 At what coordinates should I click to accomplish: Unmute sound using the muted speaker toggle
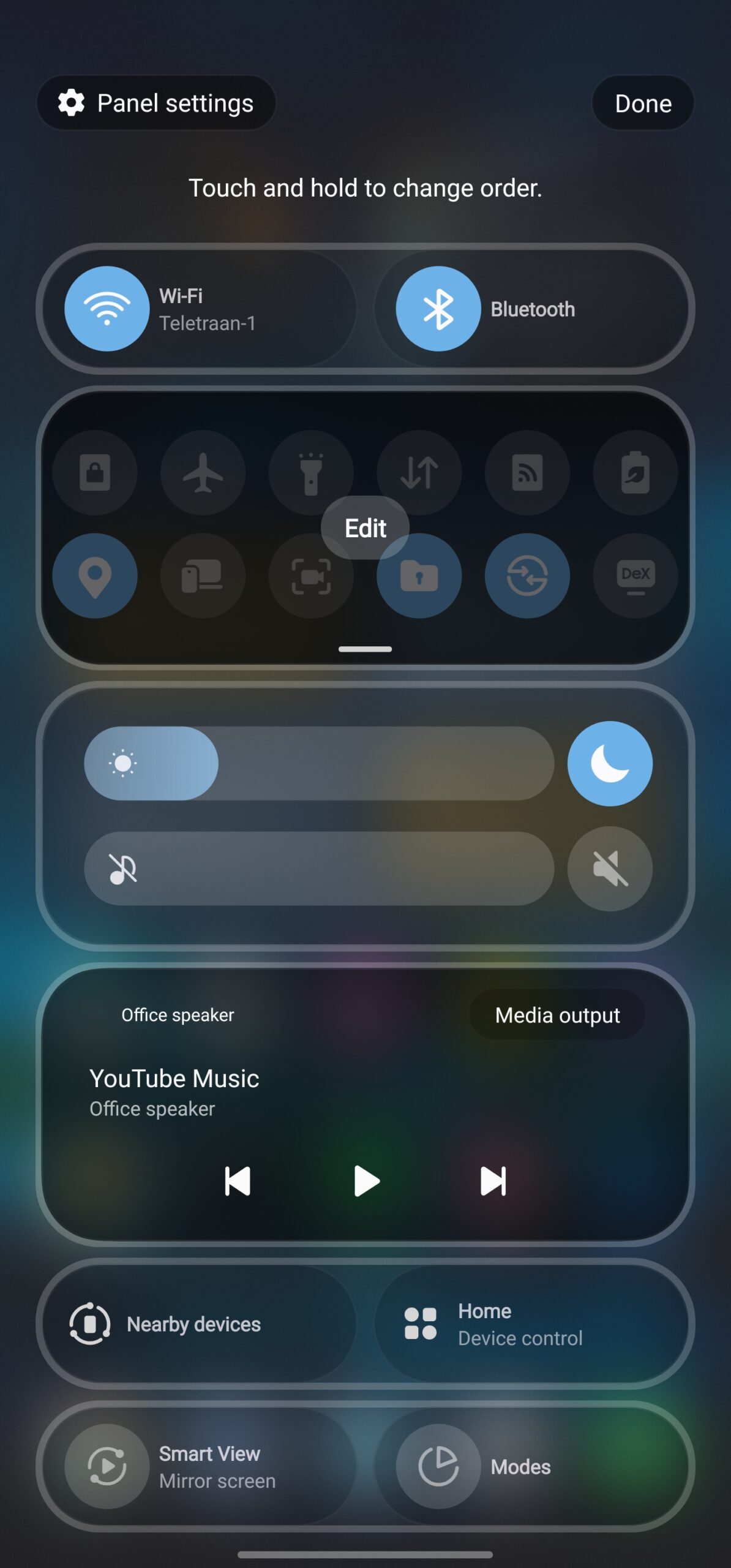pos(610,869)
